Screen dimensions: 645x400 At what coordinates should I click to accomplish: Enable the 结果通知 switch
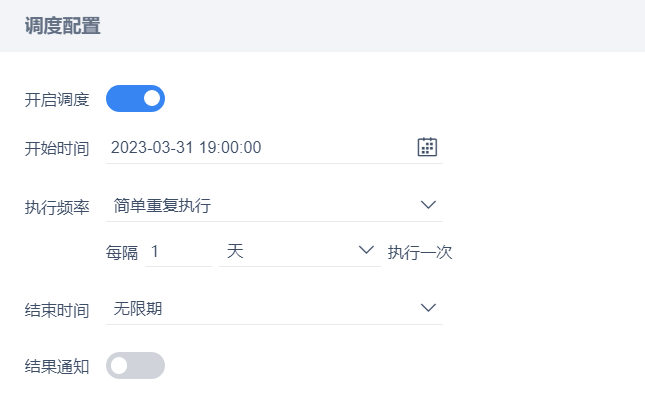click(135, 366)
